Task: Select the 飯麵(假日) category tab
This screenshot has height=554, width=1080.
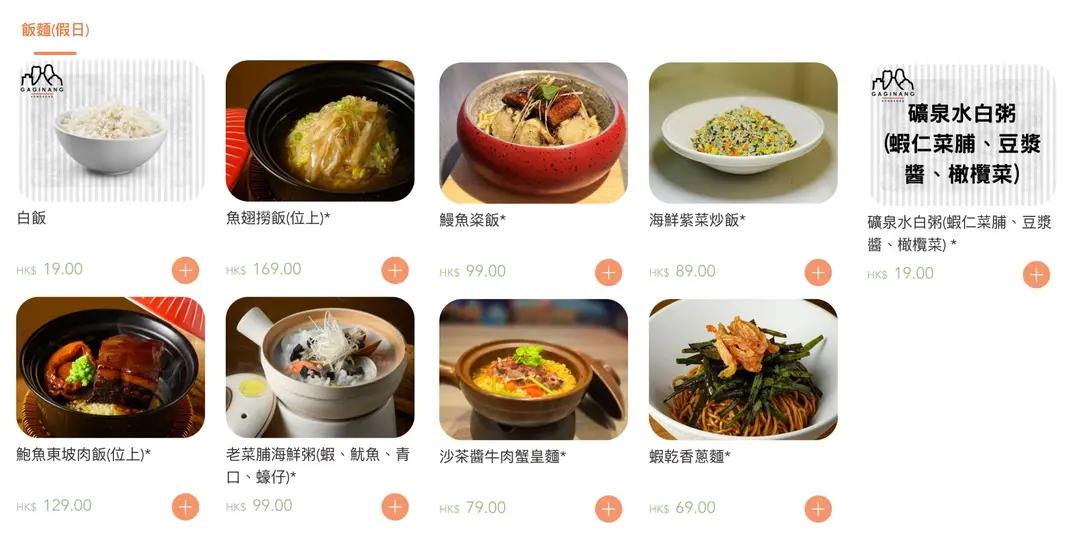Action: pyautogui.click(x=56, y=31)
